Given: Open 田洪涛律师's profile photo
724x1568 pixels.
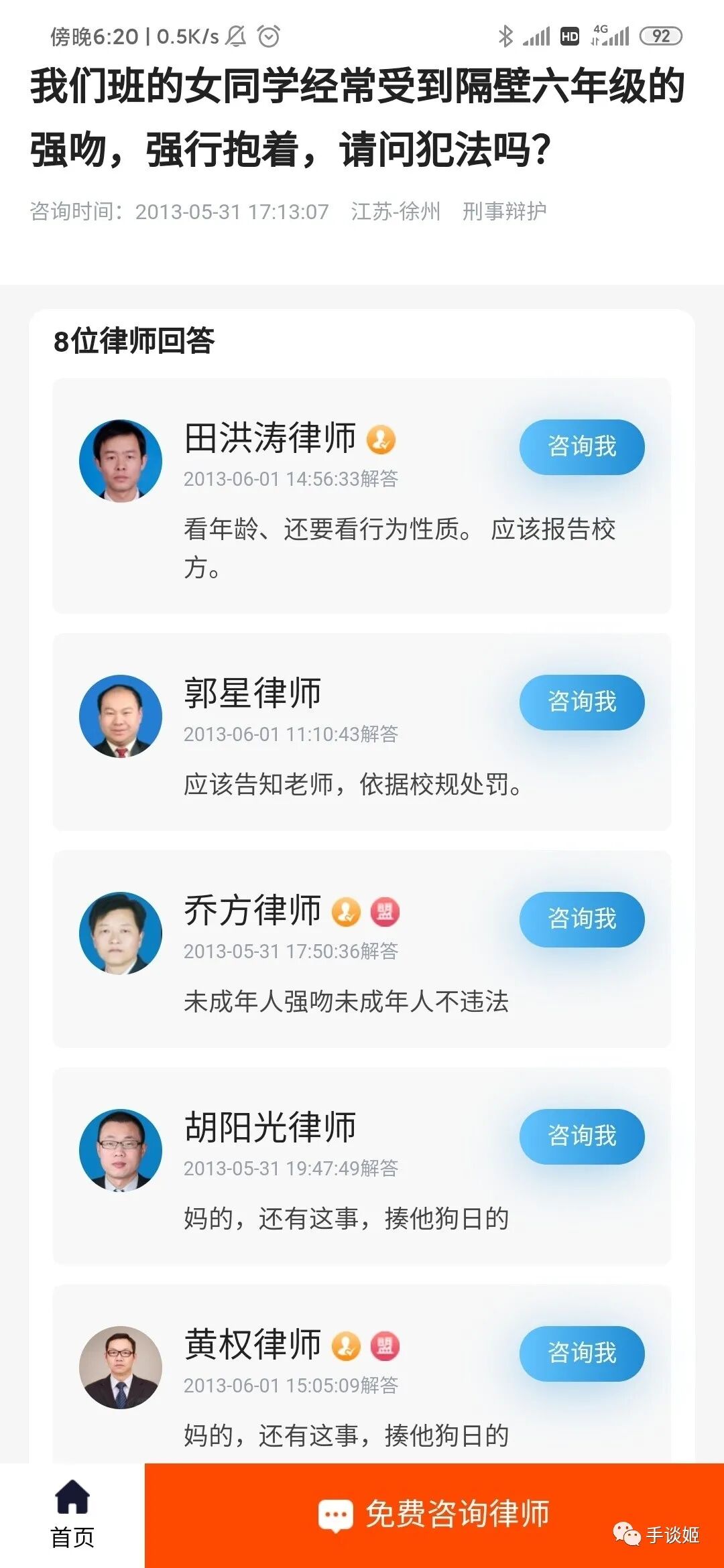Looking at the screenshot, I should [x=121, y=461].
